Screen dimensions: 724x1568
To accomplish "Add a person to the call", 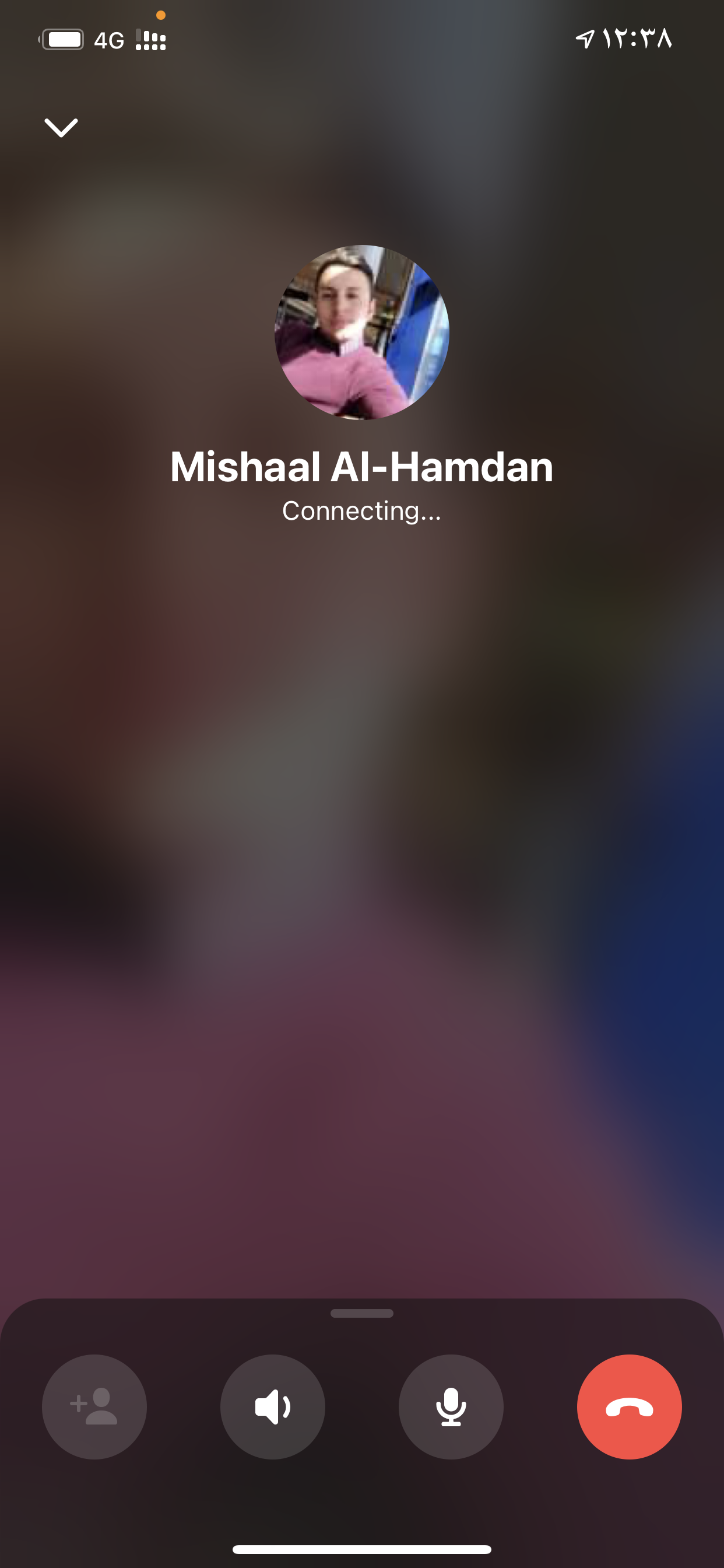I will coord(94,1406).
